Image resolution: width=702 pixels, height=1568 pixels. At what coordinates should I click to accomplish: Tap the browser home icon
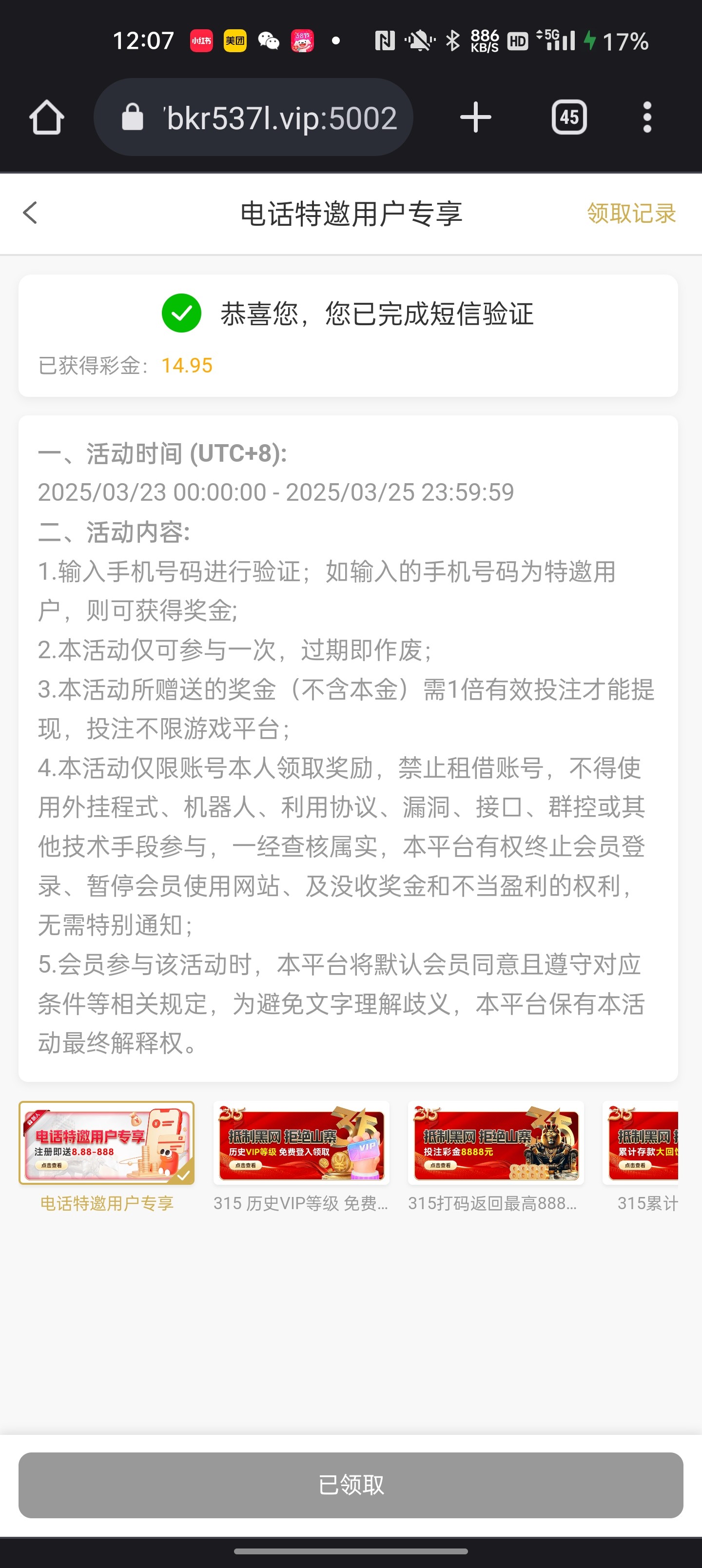point(46,118)
